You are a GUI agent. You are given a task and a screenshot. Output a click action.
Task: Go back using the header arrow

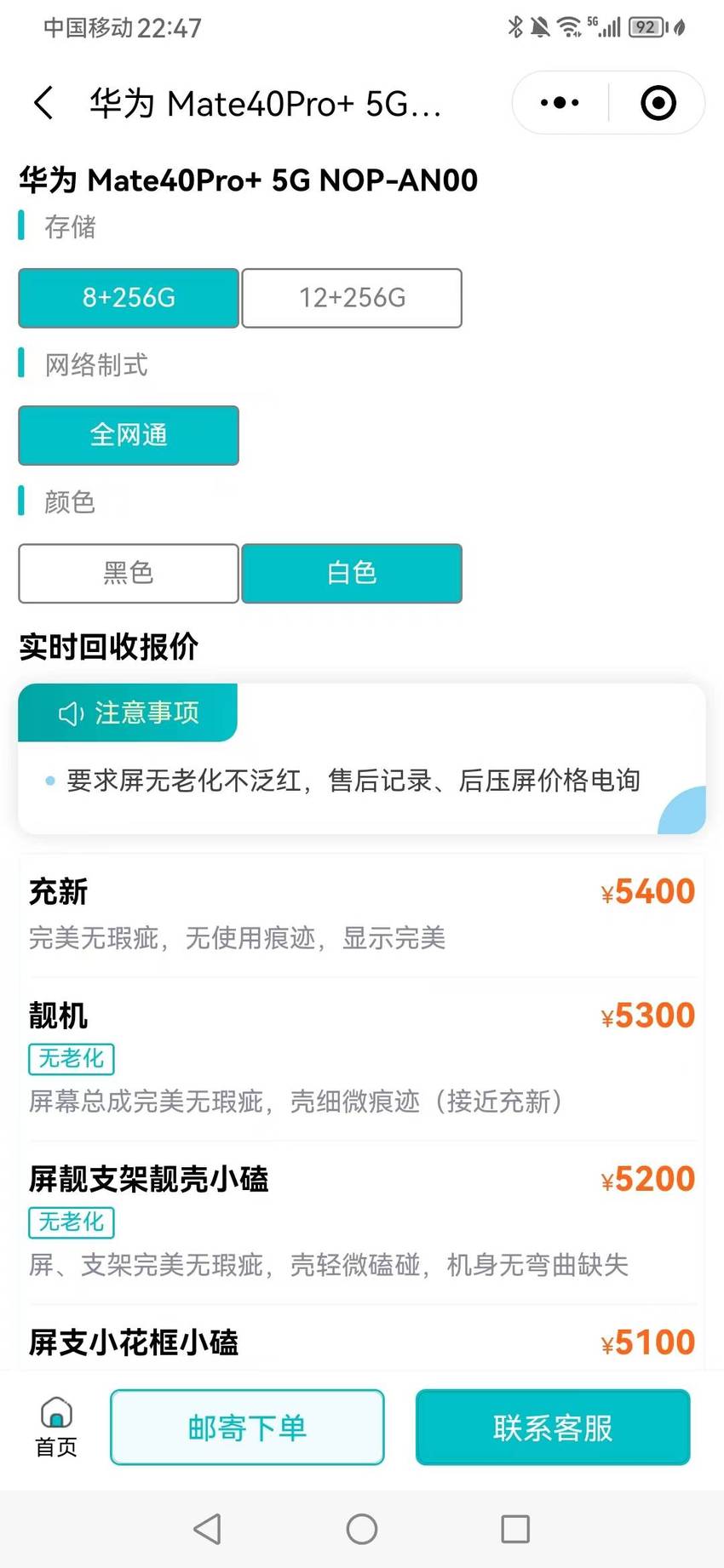43,103
